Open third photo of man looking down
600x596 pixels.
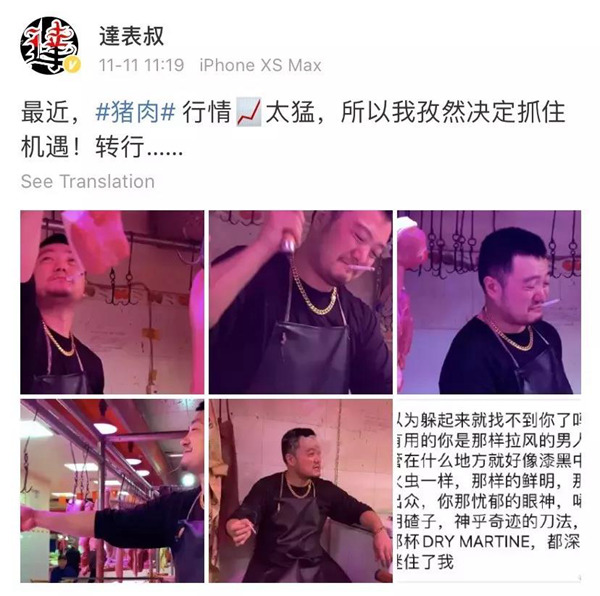(488, 301)
